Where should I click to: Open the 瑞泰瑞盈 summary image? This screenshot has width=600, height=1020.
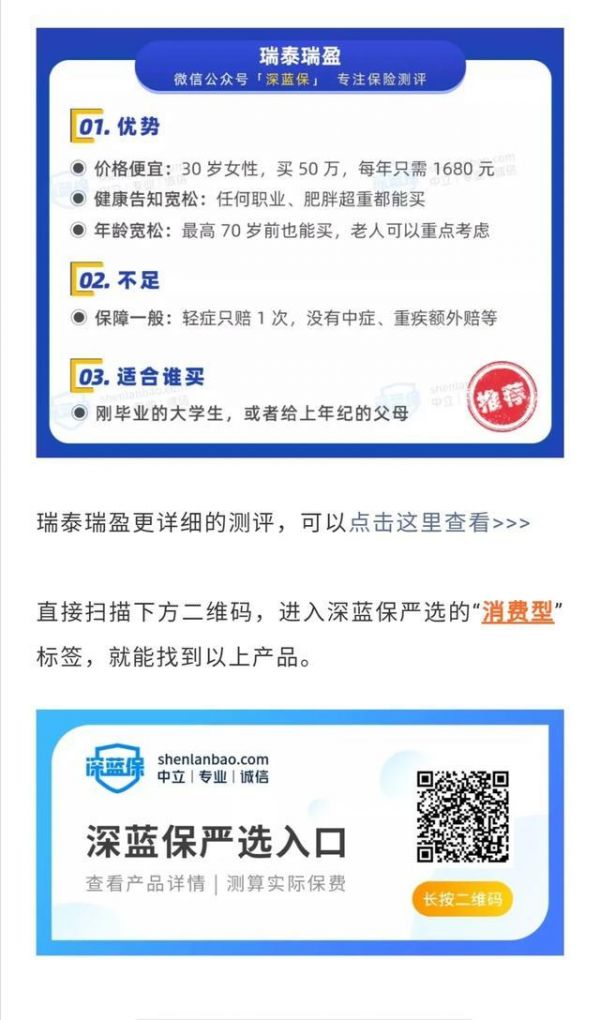click(300, 243)
